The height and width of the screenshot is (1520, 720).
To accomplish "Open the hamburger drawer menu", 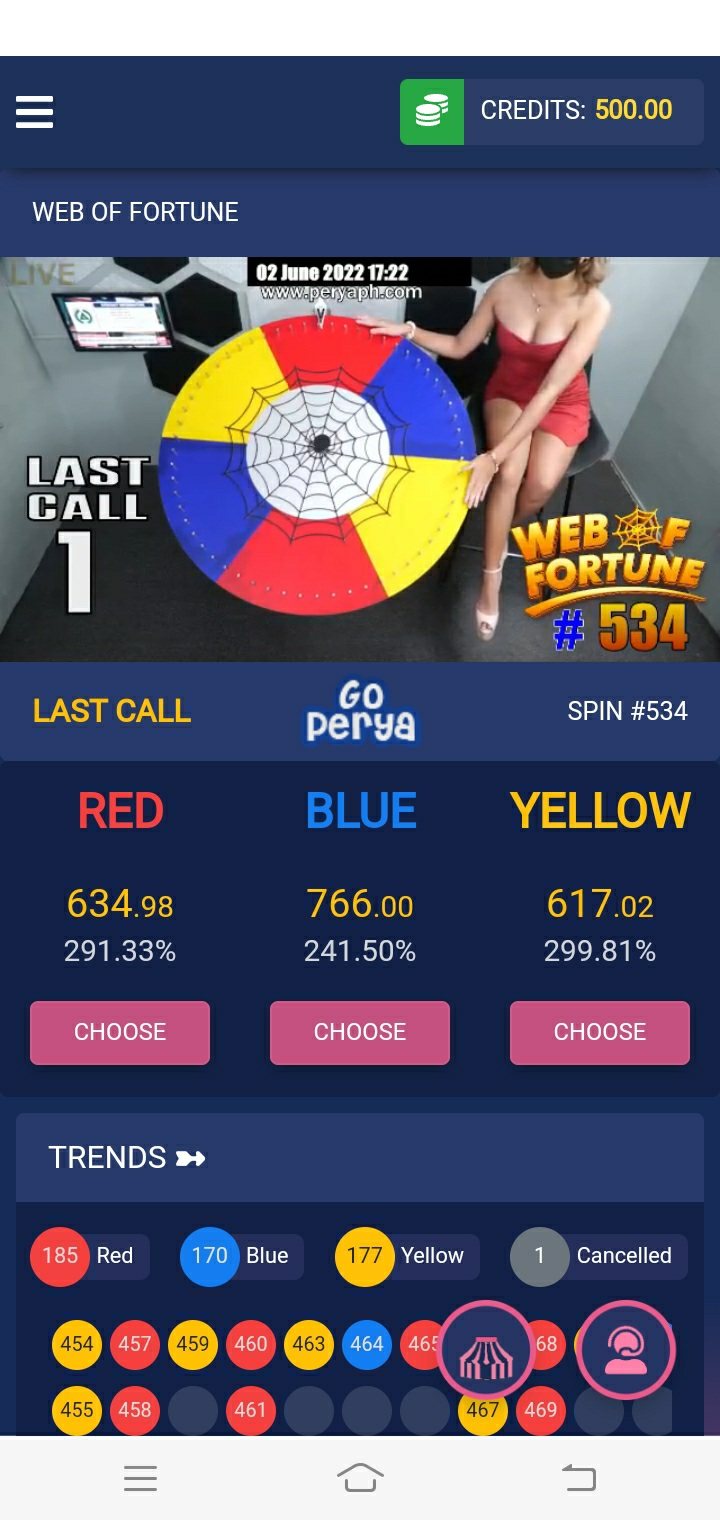I will [x=34, y=112].
